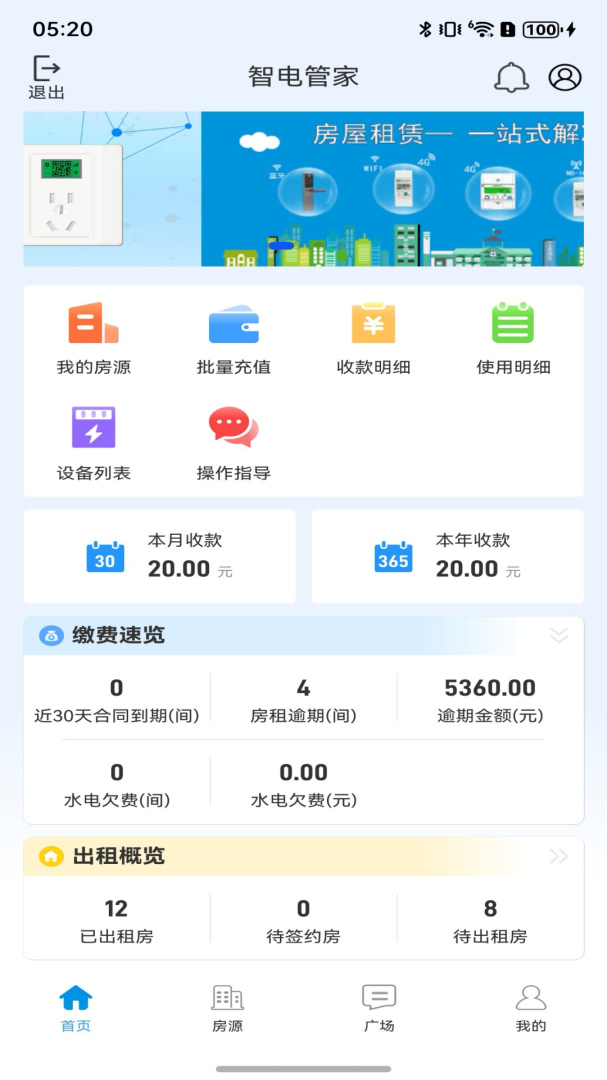Switch to the 广场 tab

click(379, 1008)
